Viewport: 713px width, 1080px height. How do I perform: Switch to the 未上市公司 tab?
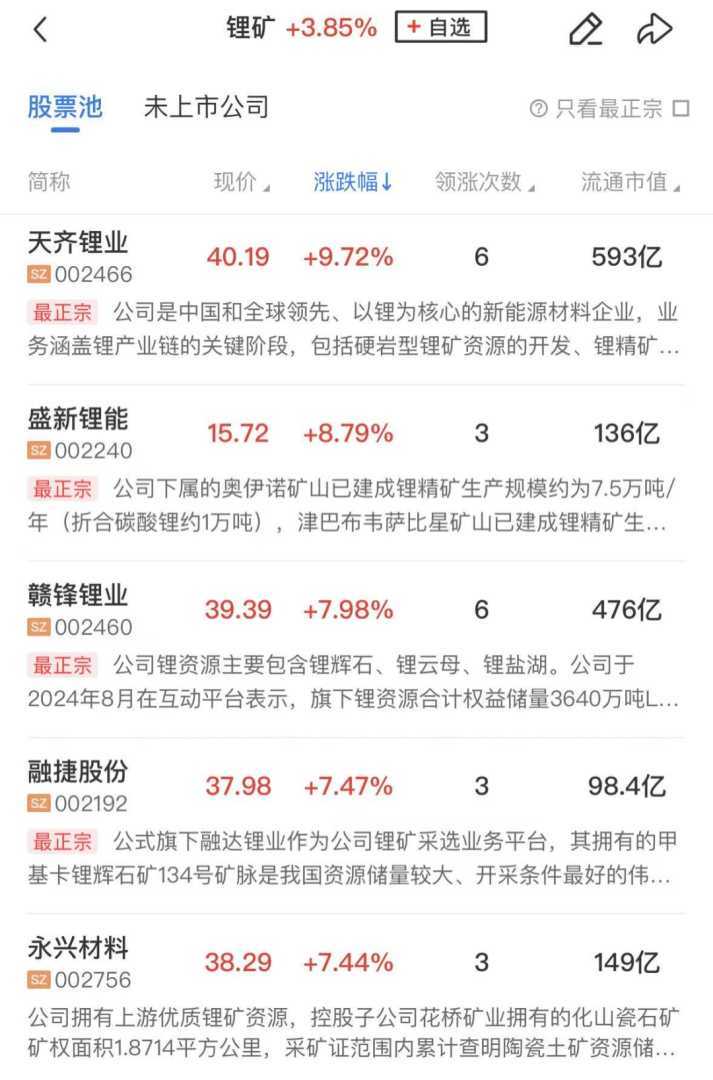point(206,108)
